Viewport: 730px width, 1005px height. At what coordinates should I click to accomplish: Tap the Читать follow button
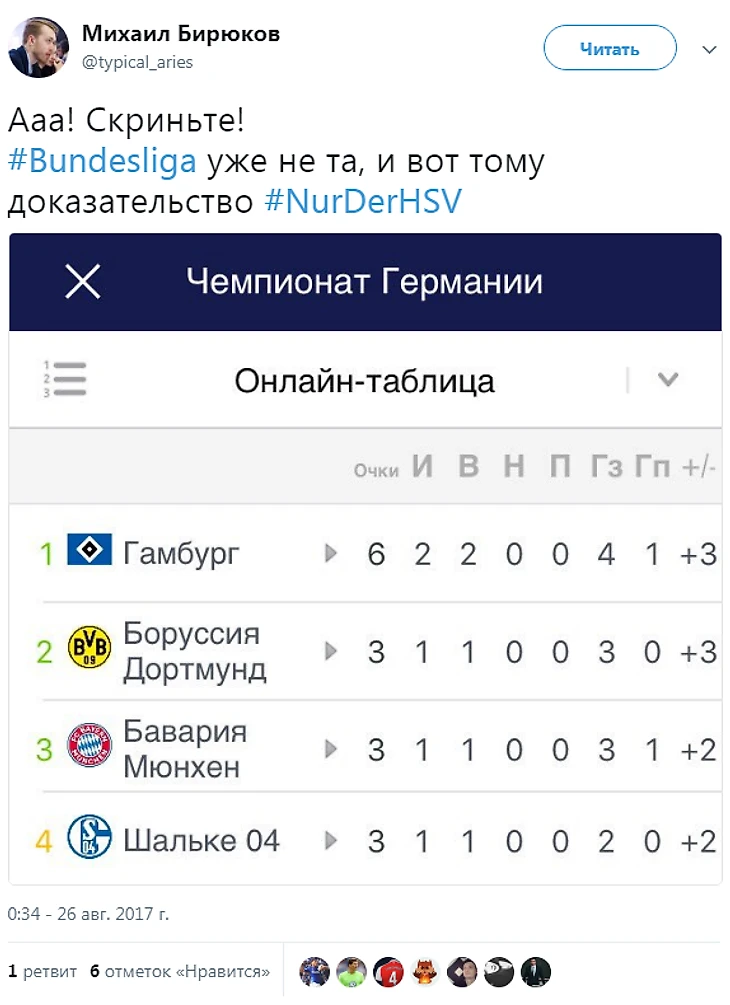point(609,48)
